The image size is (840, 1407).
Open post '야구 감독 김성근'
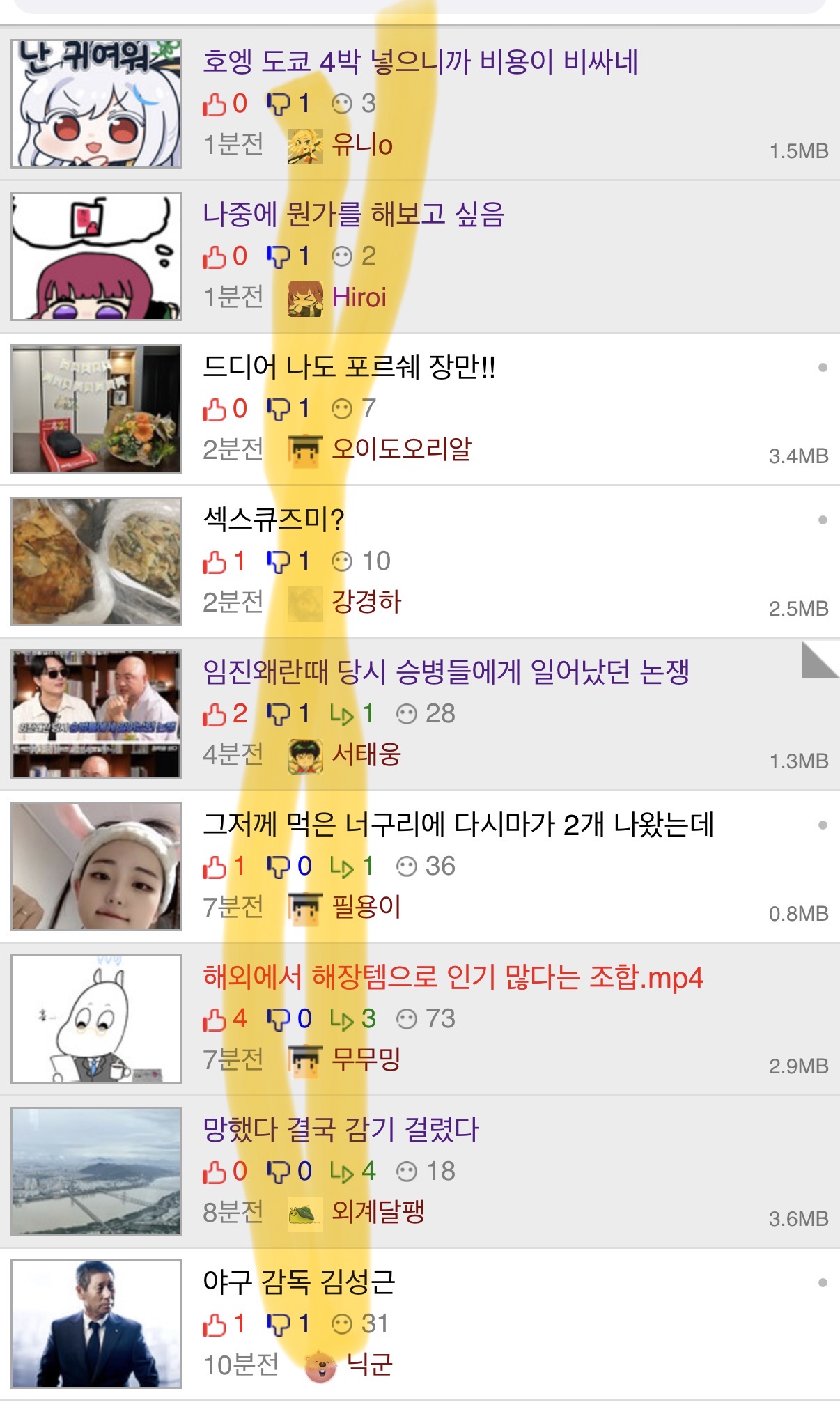[x=299, y=1282]
